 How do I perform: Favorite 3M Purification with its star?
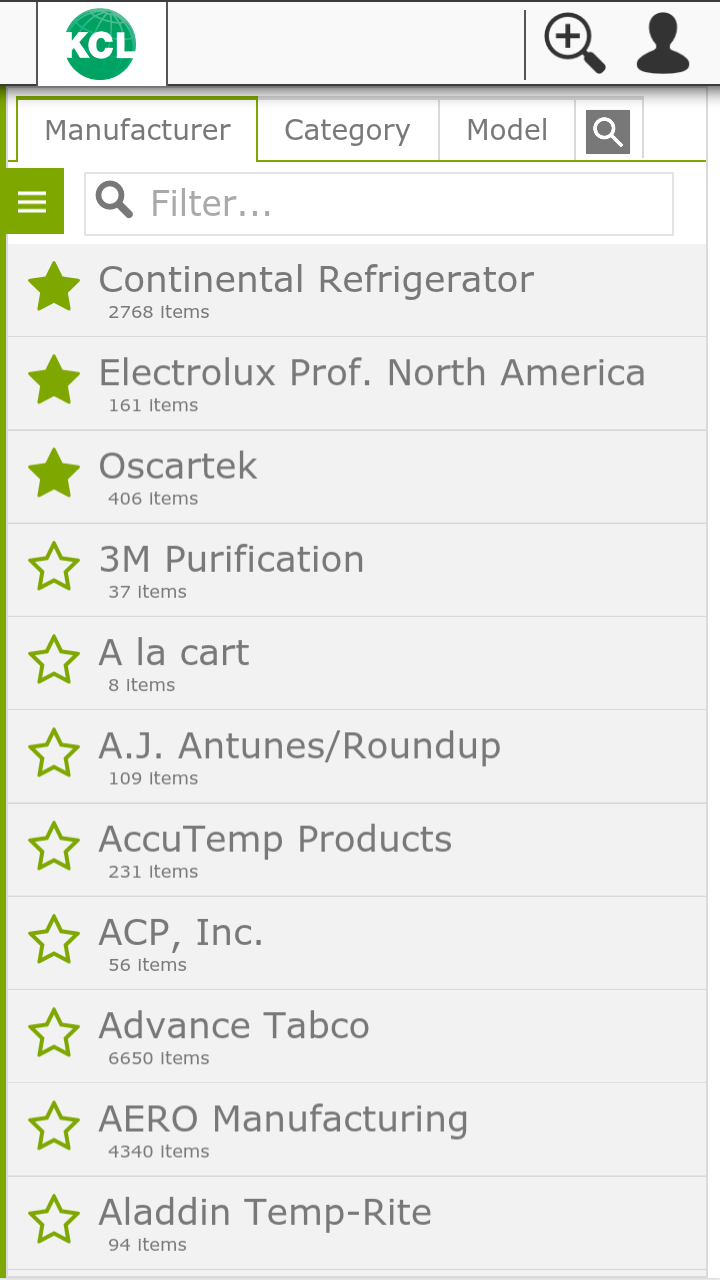pyautogui.click(x=53, y=567)
